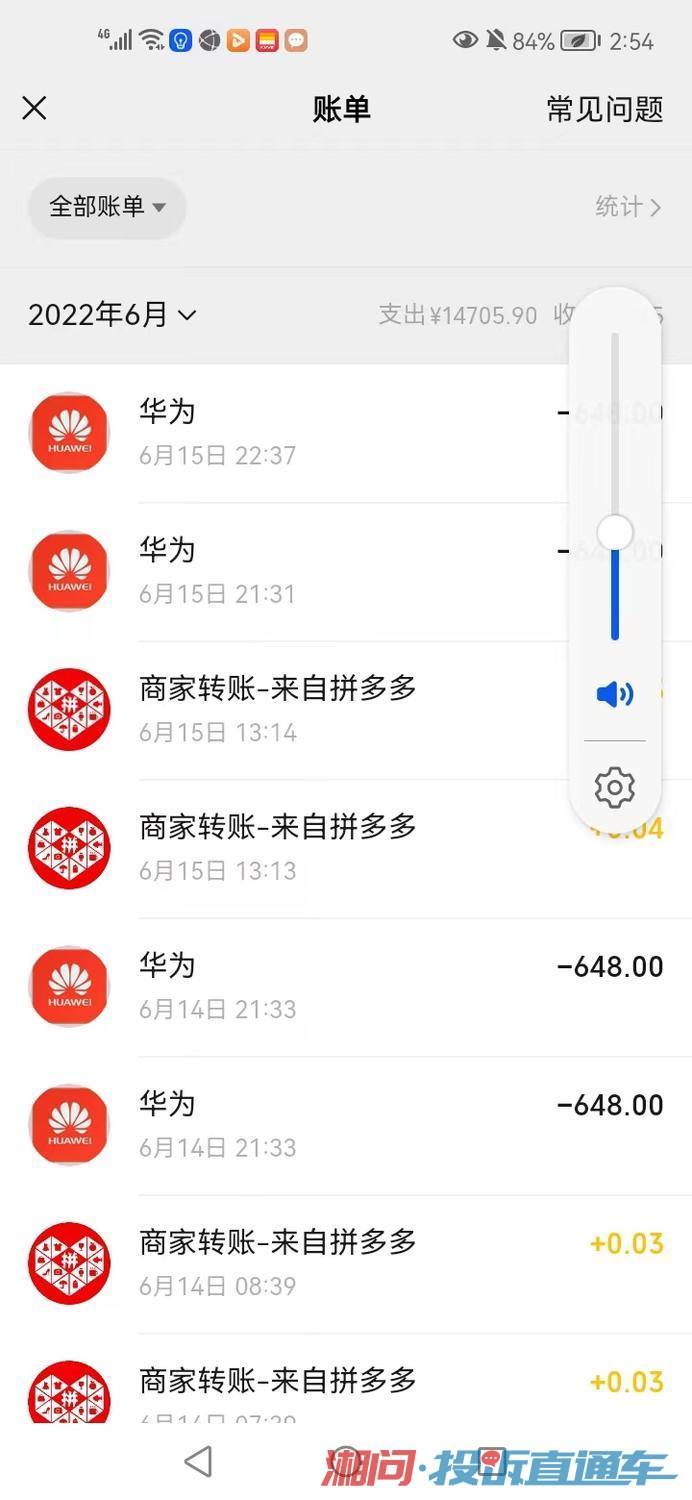This screenshot has width=692, height=1500.
Task: Expand the 全部账单 filter dropdown
Action: (x=107, y=207)
